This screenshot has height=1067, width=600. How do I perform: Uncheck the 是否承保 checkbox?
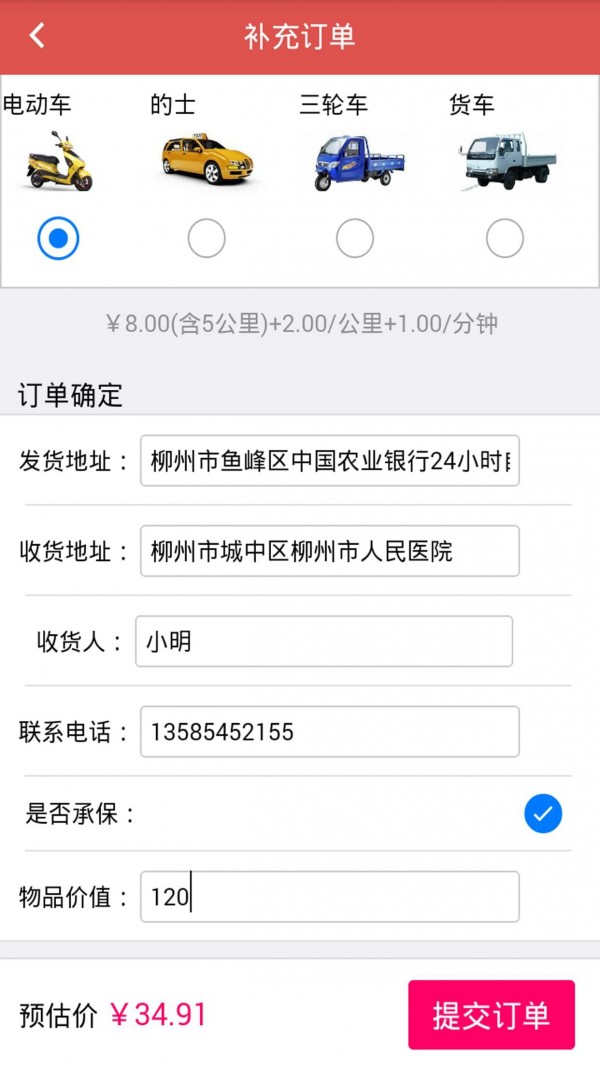click(543, 813)
